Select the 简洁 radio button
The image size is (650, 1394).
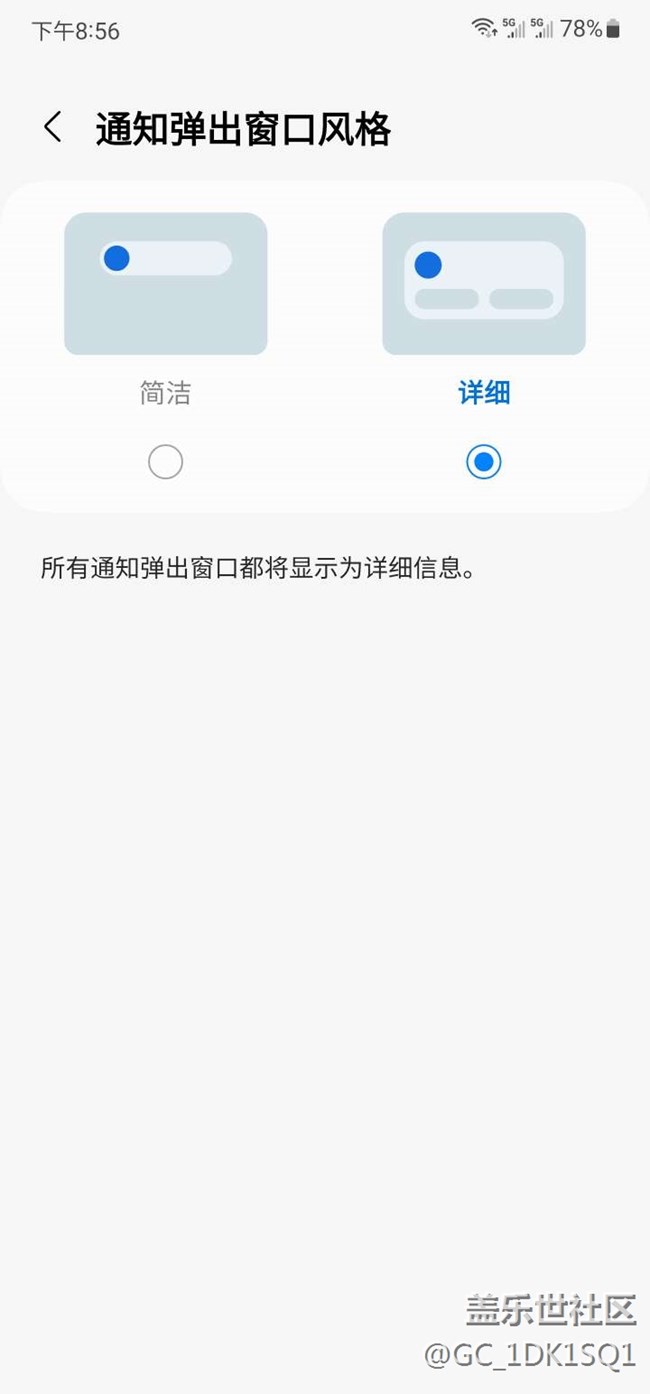[165, 462]
